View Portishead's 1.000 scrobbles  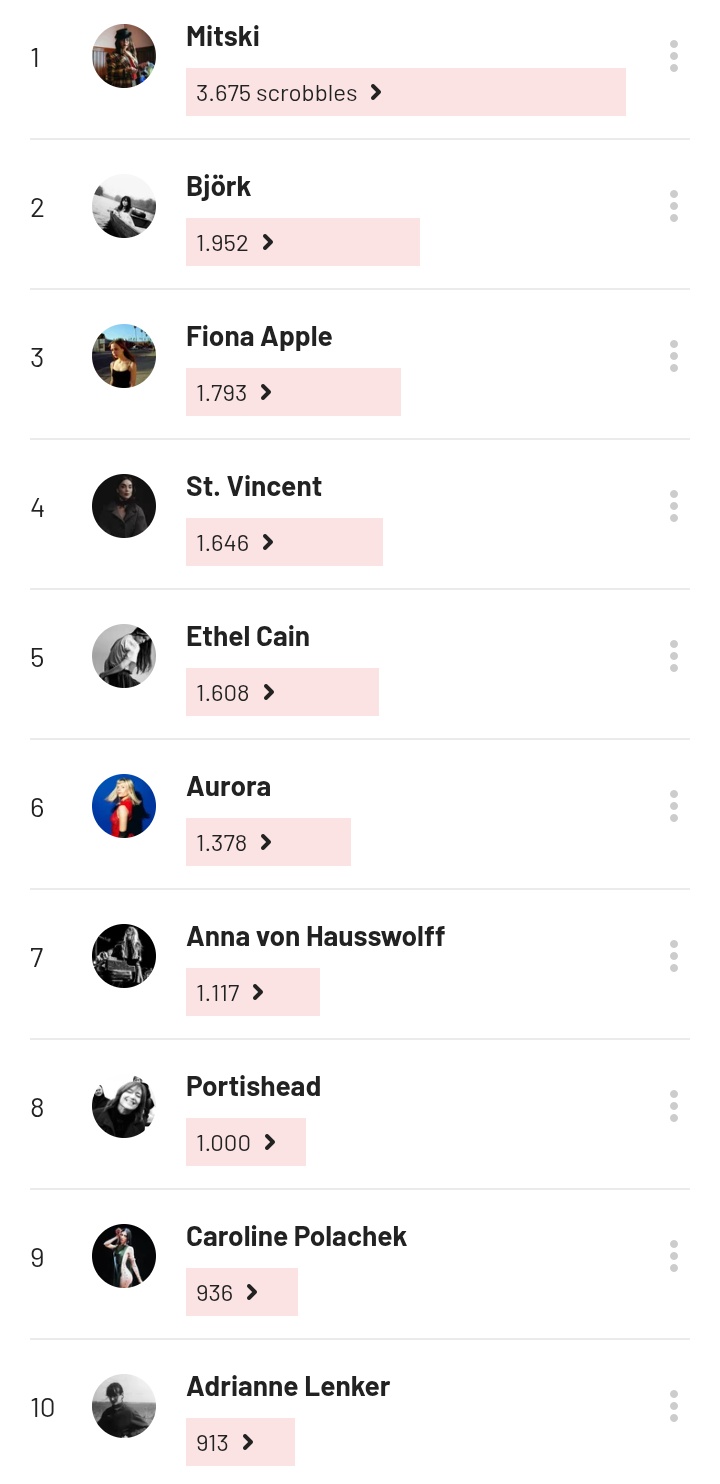click(x=245, y=1142)
